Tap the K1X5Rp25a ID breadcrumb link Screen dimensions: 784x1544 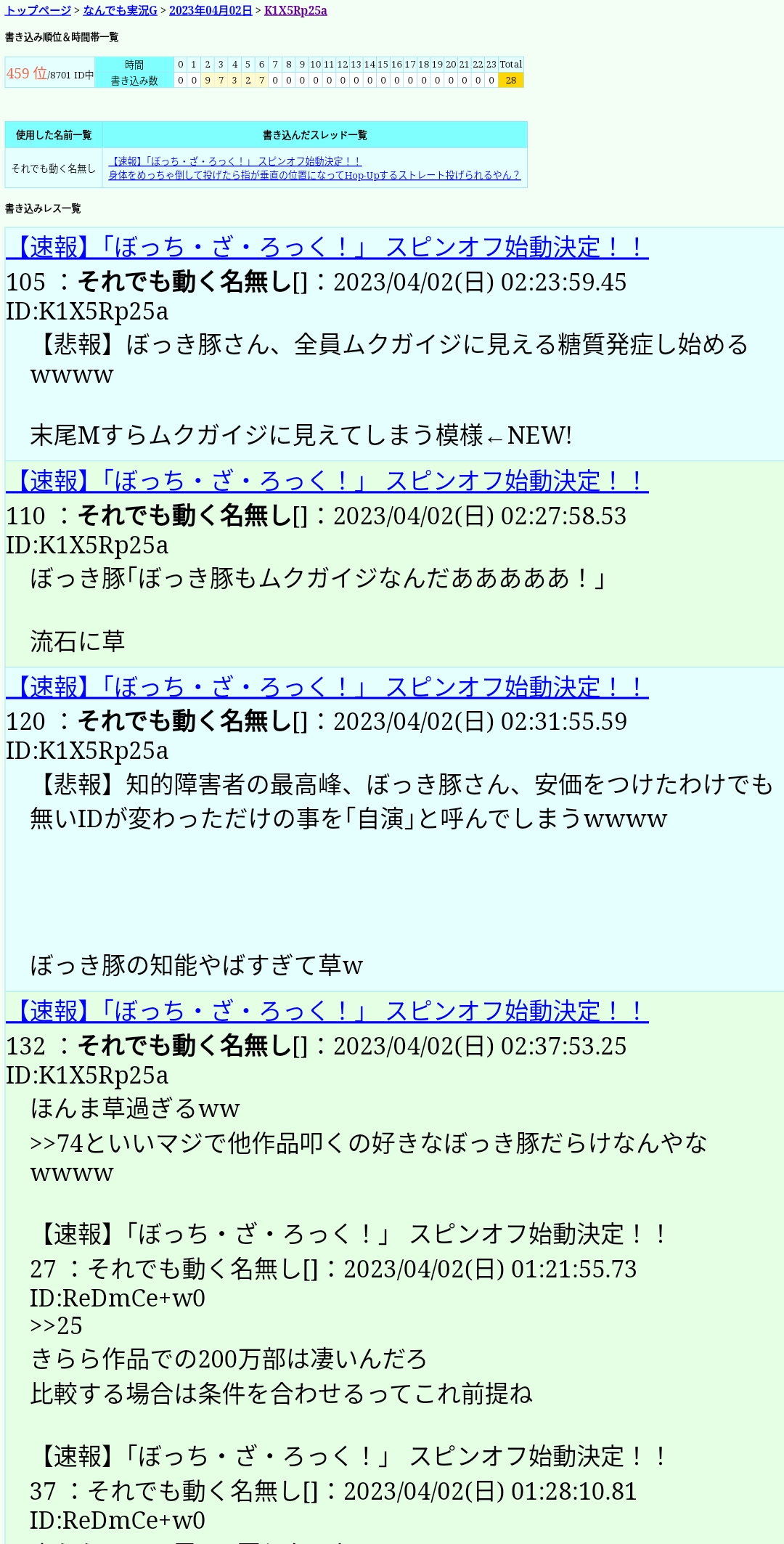295,10
